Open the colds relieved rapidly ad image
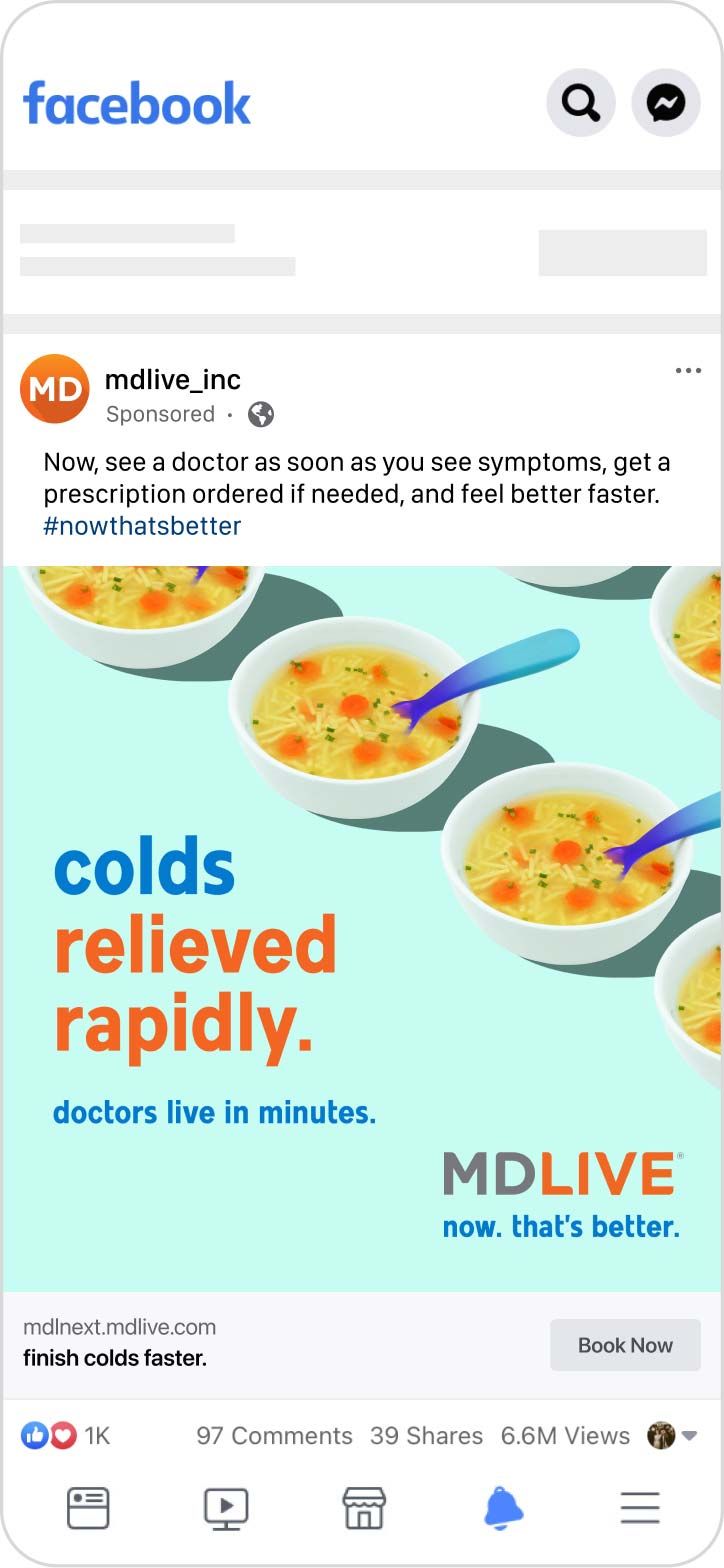 362,928
